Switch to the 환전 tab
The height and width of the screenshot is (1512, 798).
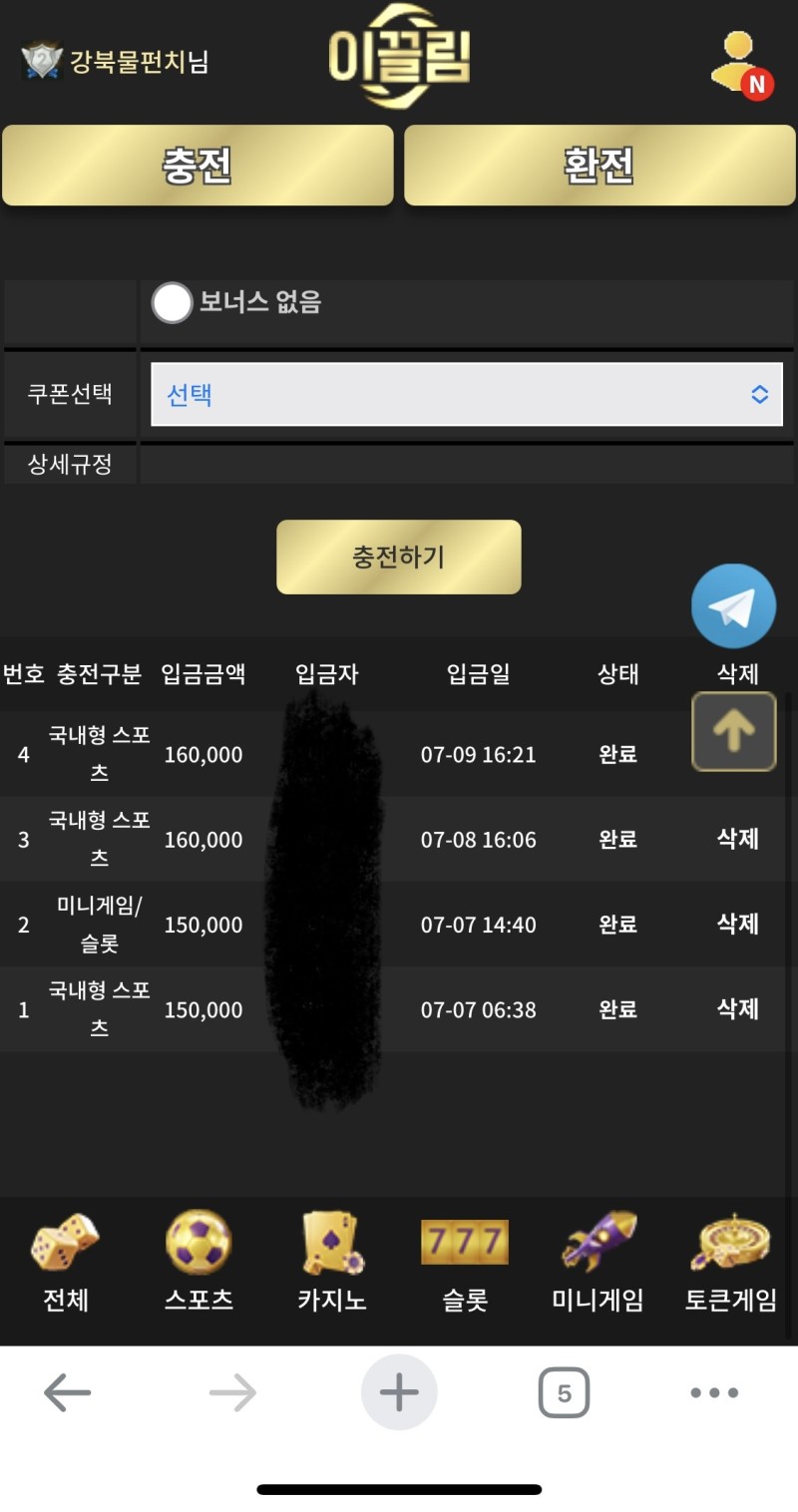598,166
